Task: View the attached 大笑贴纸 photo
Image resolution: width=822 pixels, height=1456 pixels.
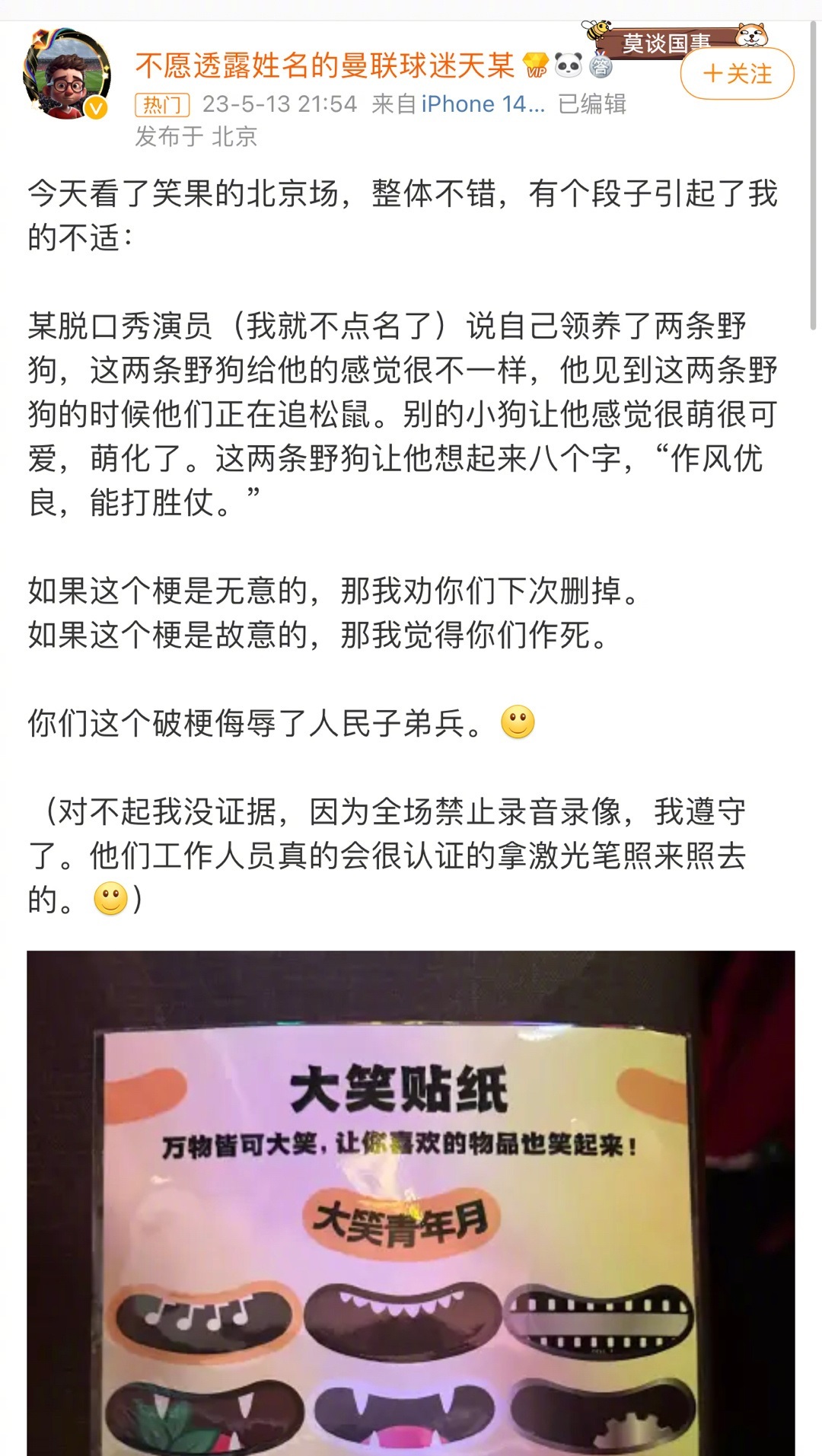Action: [x=411, y=1203]
